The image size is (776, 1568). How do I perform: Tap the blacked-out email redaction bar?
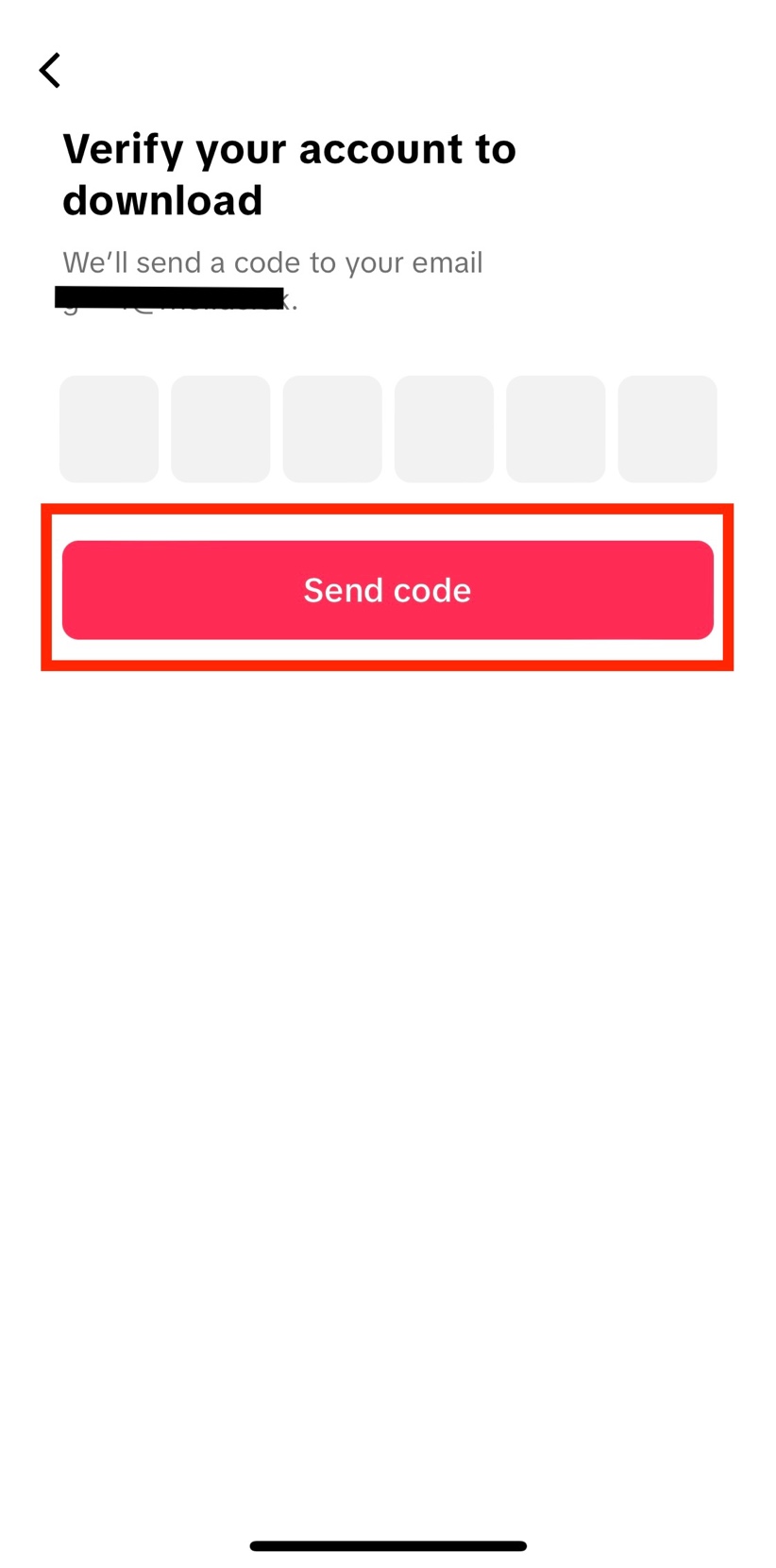pyautogui.click(x=170, y=295)
